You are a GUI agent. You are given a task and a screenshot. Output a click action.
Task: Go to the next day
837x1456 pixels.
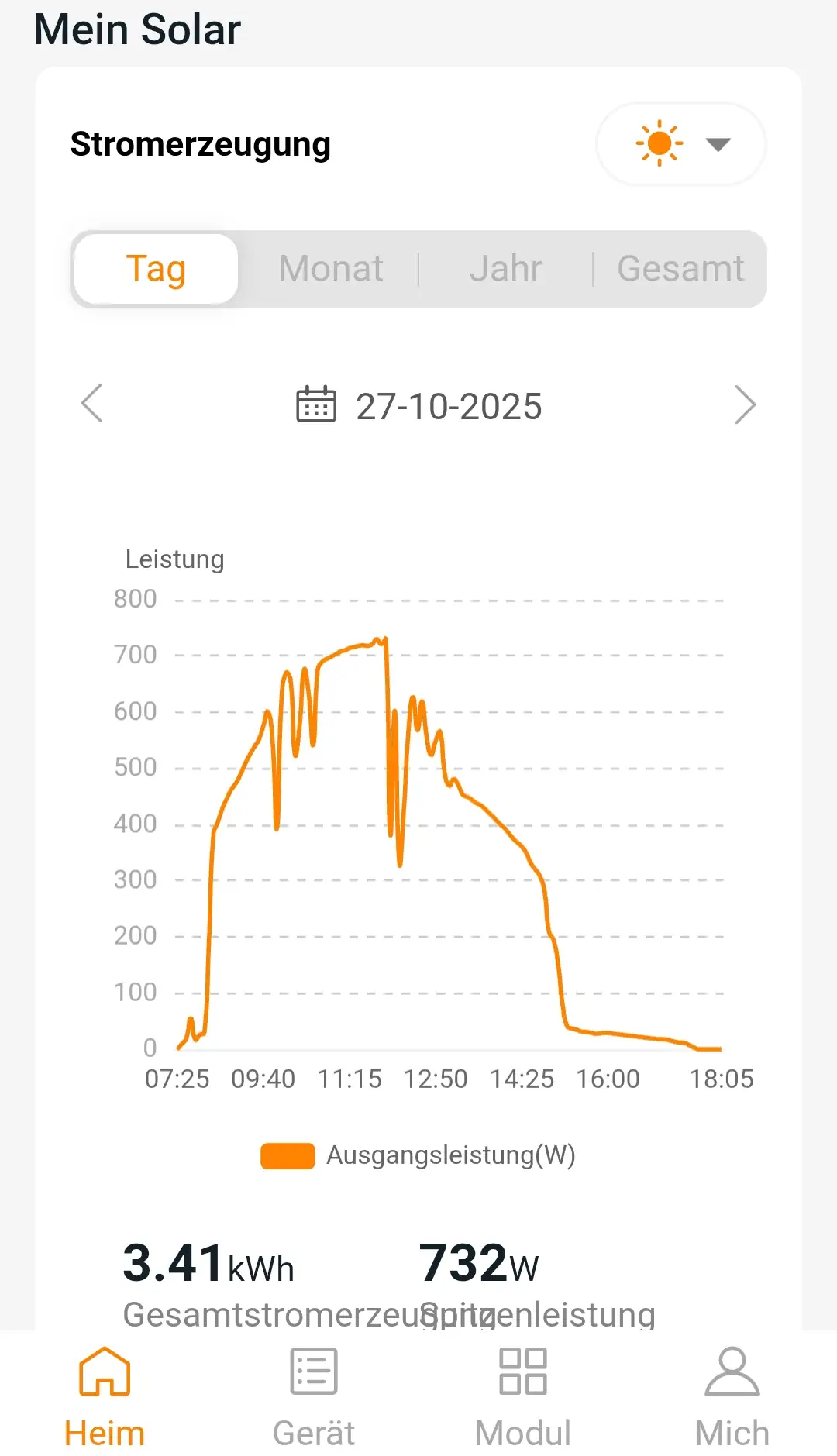744,404
